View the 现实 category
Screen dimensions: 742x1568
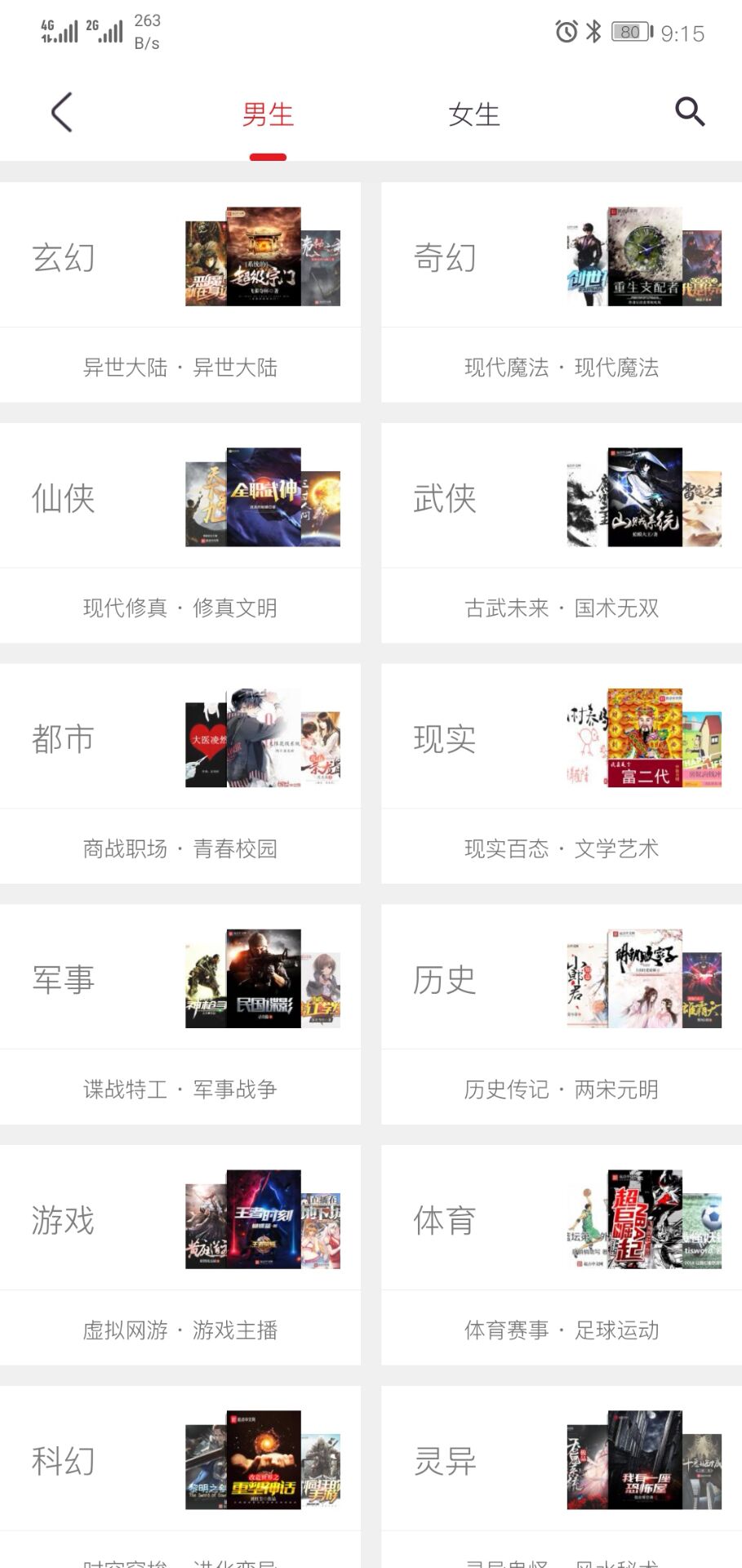pos(561,737)
